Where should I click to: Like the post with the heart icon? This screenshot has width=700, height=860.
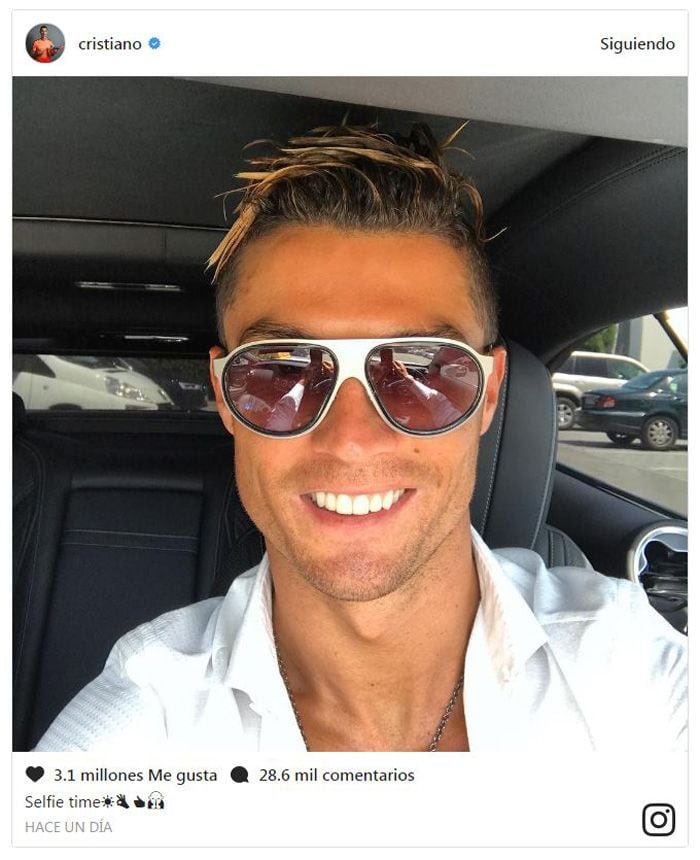coord(35,774)
